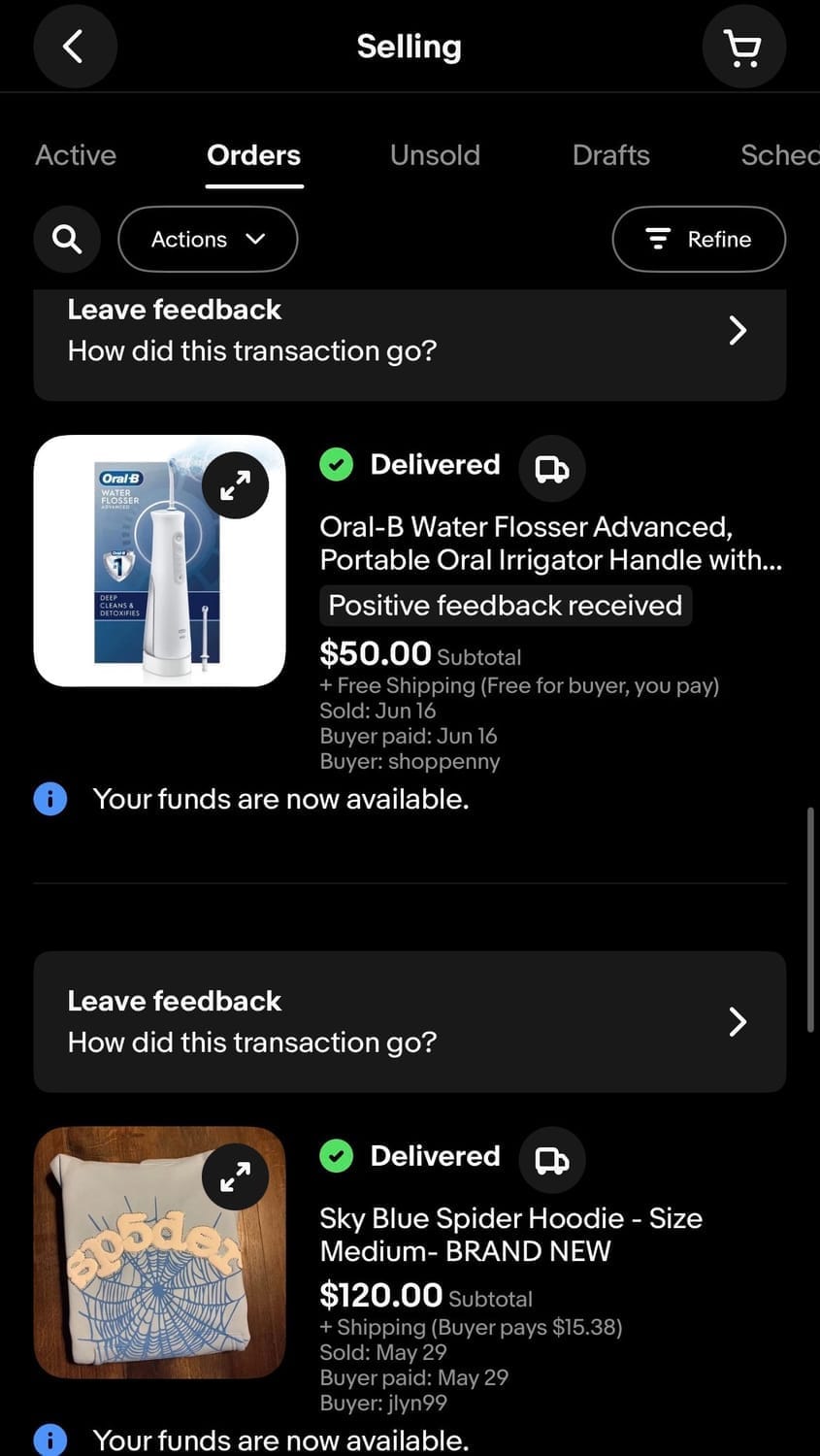
Task: Enlarge the Sky Blue Spider Hoodie photo
Action: (x=236, y=1176)
